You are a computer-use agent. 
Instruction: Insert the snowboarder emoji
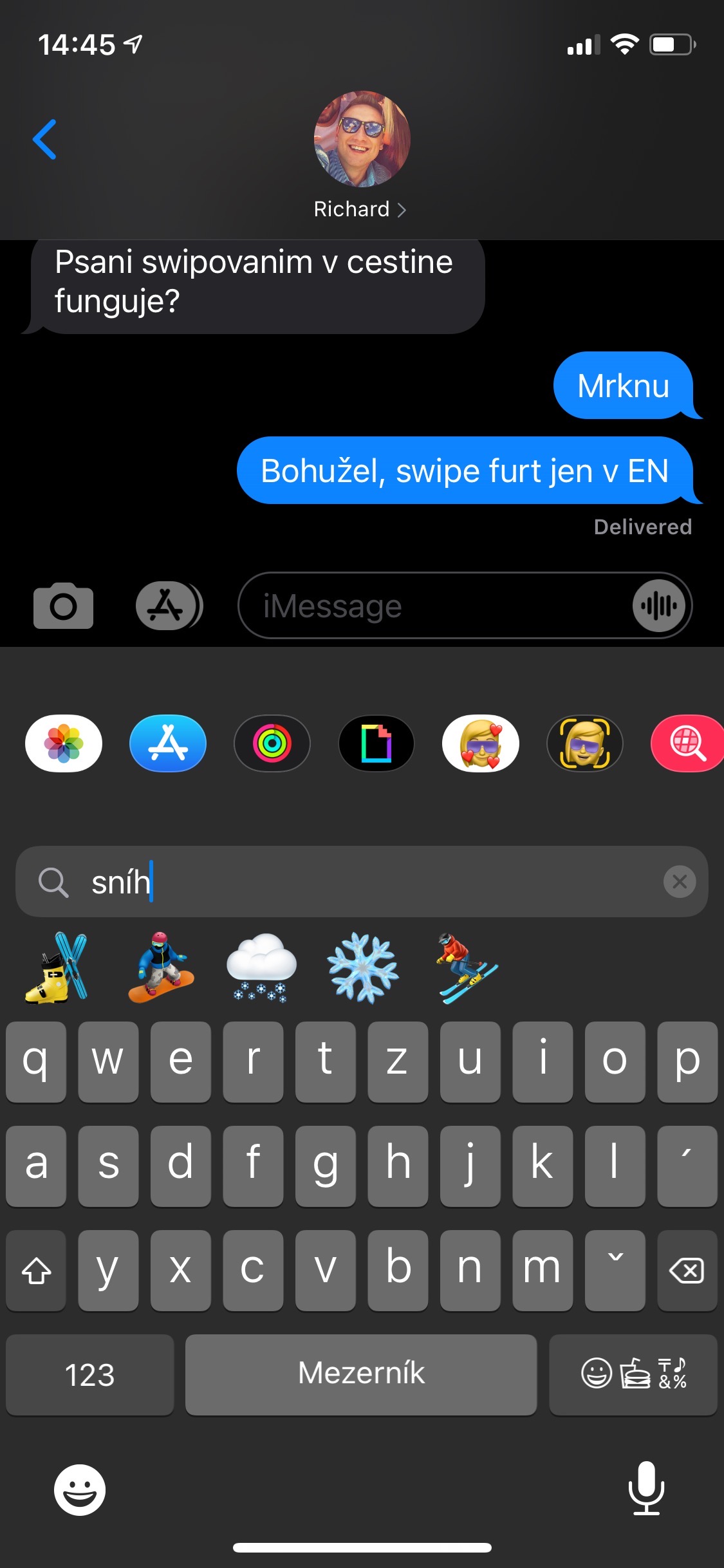160,967
